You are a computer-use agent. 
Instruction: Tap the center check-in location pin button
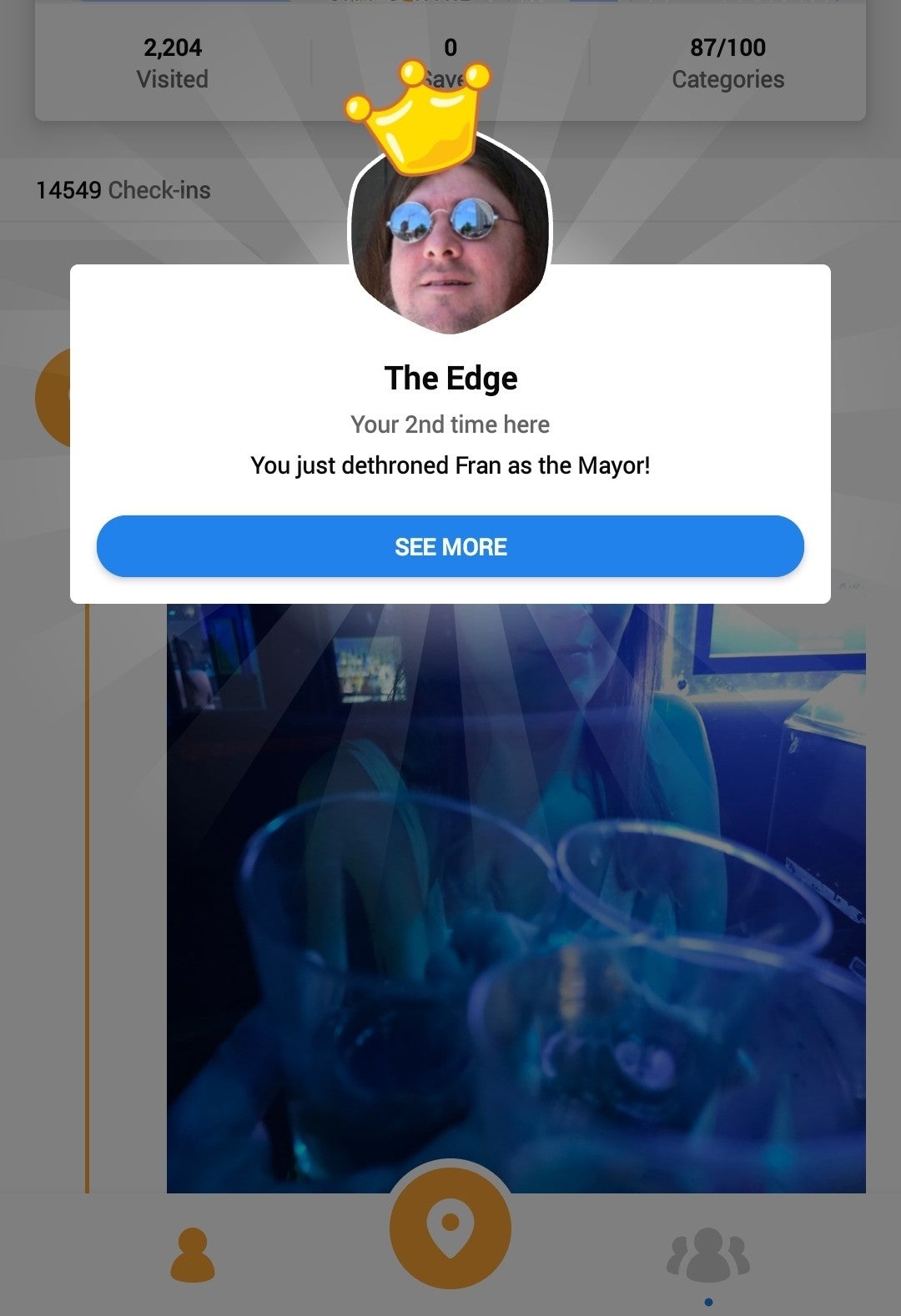click(450, 1228)
